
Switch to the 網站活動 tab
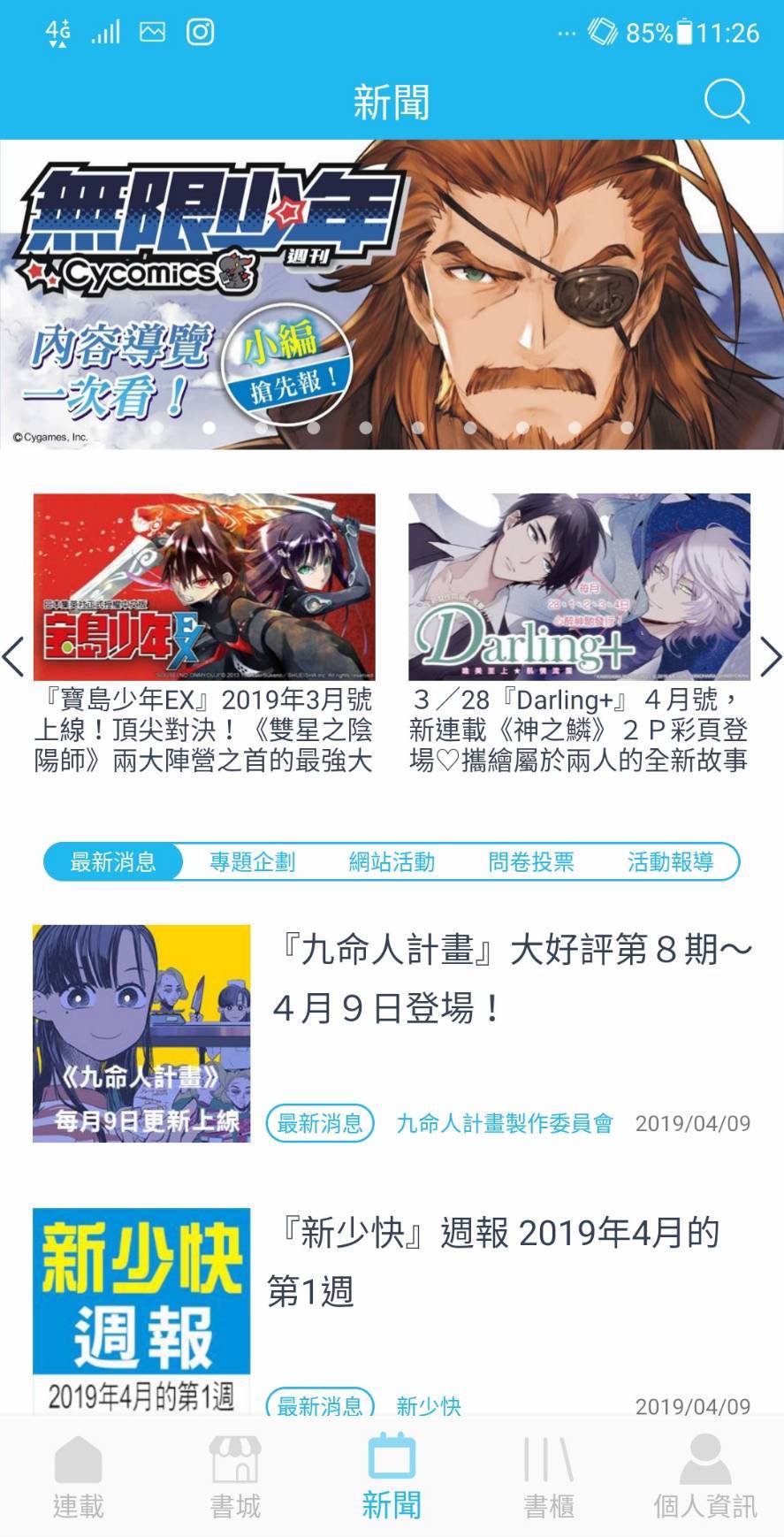click(x=392, y=861)
